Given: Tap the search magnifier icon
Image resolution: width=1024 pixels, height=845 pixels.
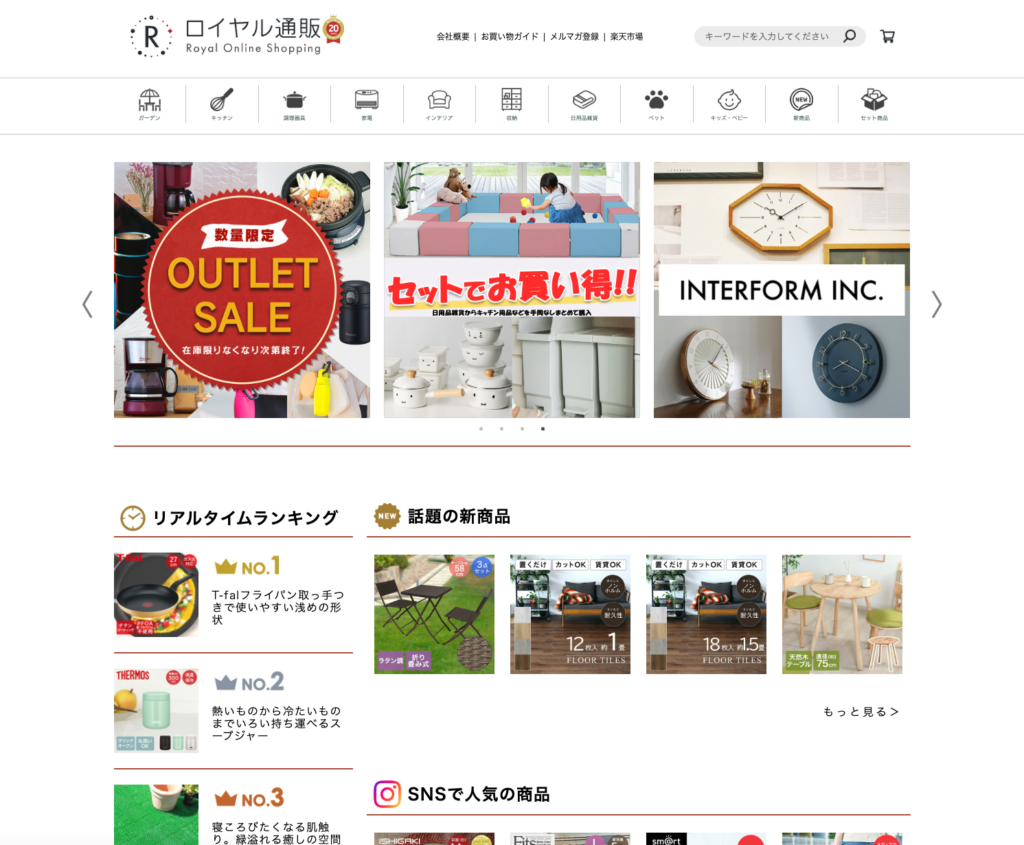Looking at the screenshot, I should tap(849, 37).
